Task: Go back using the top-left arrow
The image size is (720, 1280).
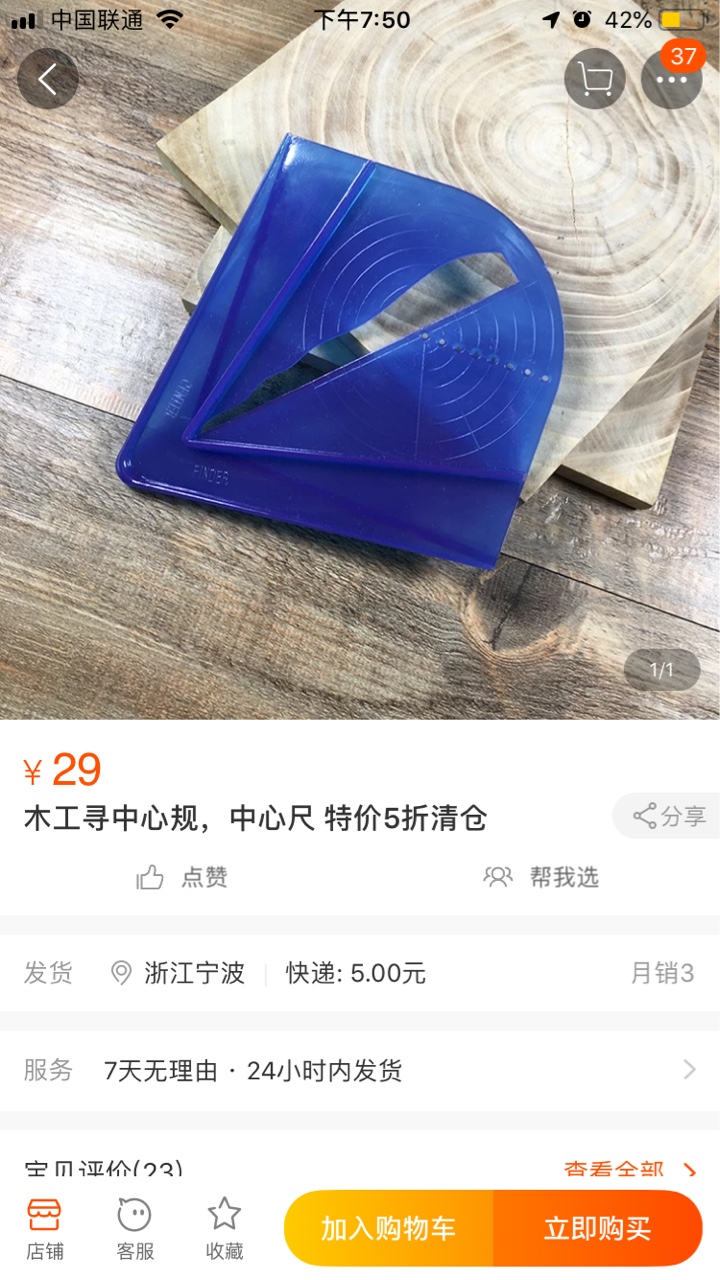Action: (47, 79)
